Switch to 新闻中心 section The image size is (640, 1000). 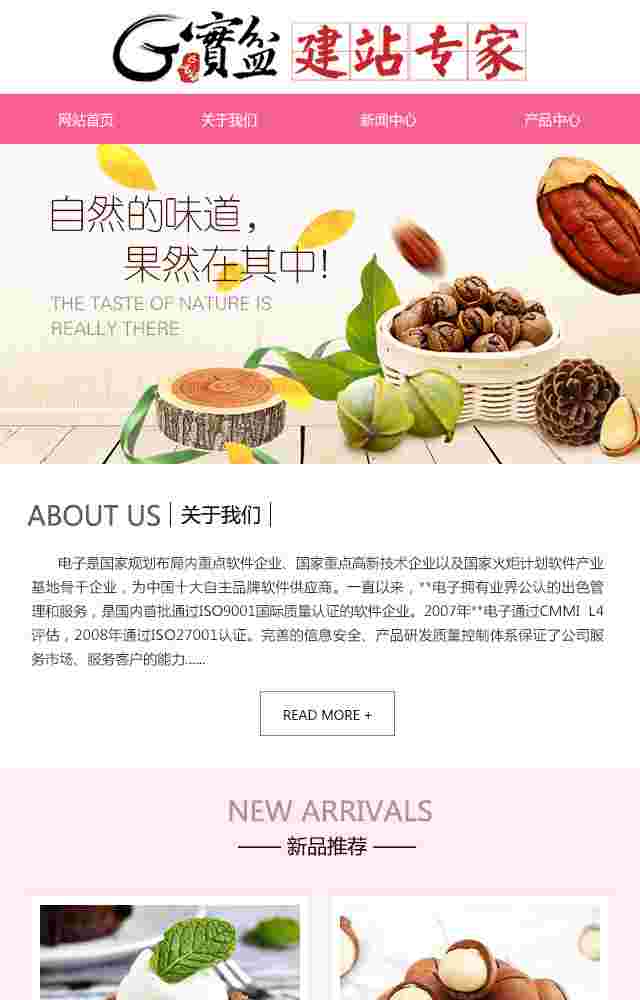click(x=388, y=120)
